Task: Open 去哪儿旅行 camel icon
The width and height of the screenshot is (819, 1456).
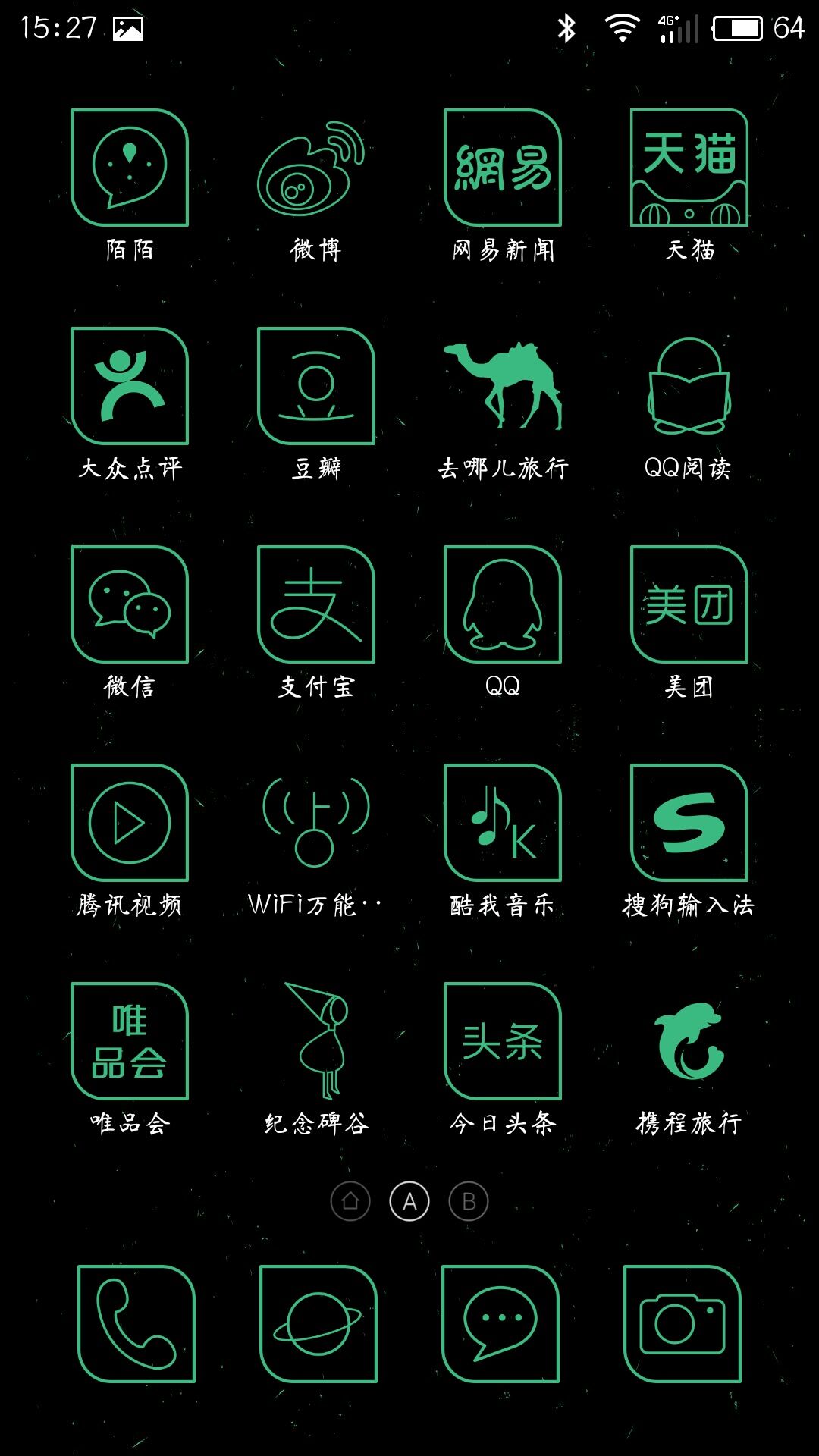Action: click(x=503, y=386)
